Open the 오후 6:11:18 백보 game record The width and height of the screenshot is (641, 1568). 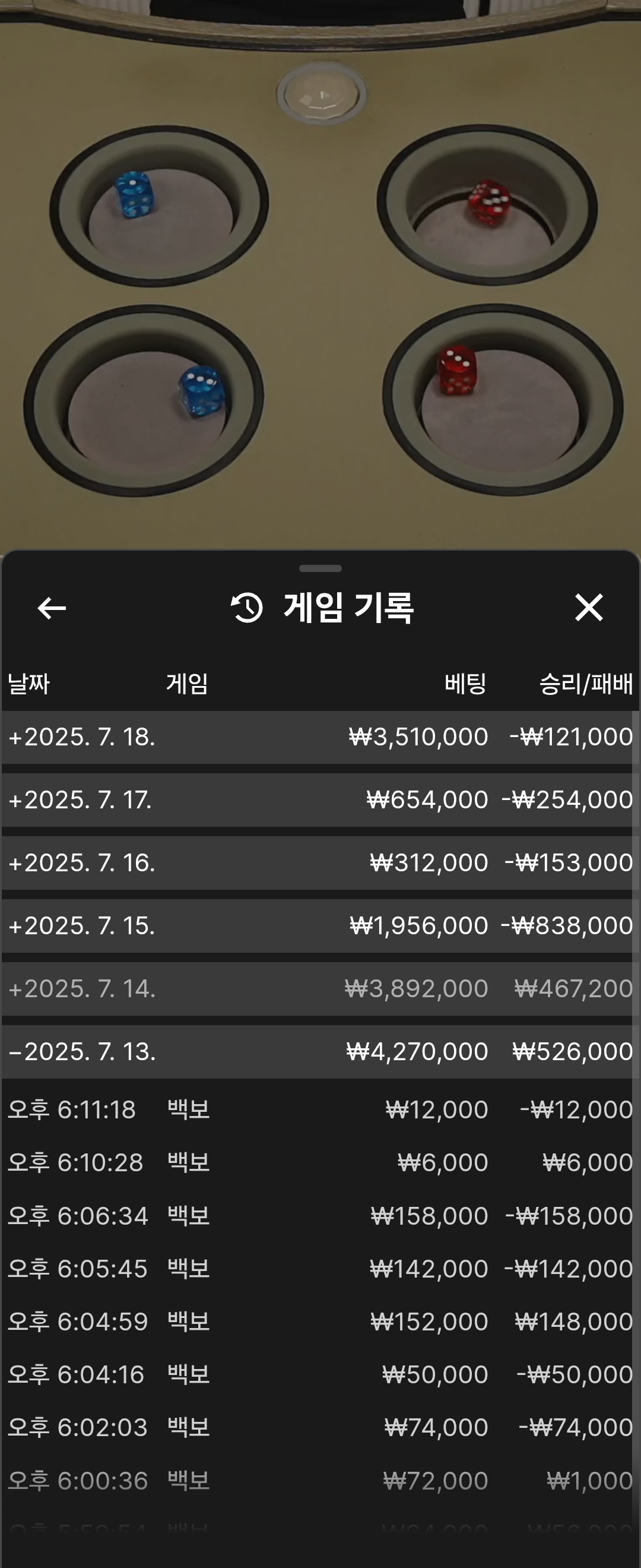click(x=316, y=1109)
